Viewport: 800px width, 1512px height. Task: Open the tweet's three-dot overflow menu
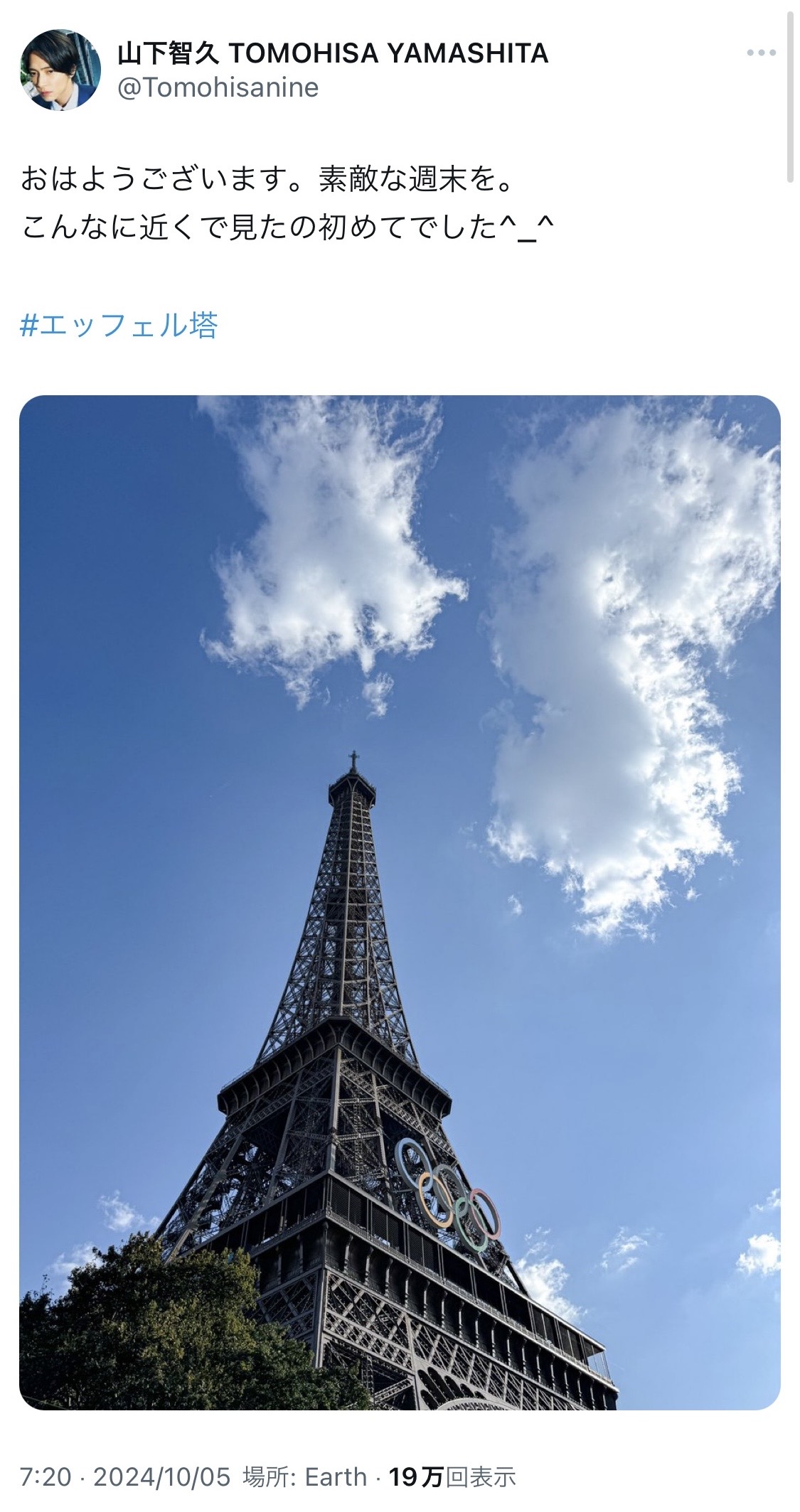coord(761,53)
